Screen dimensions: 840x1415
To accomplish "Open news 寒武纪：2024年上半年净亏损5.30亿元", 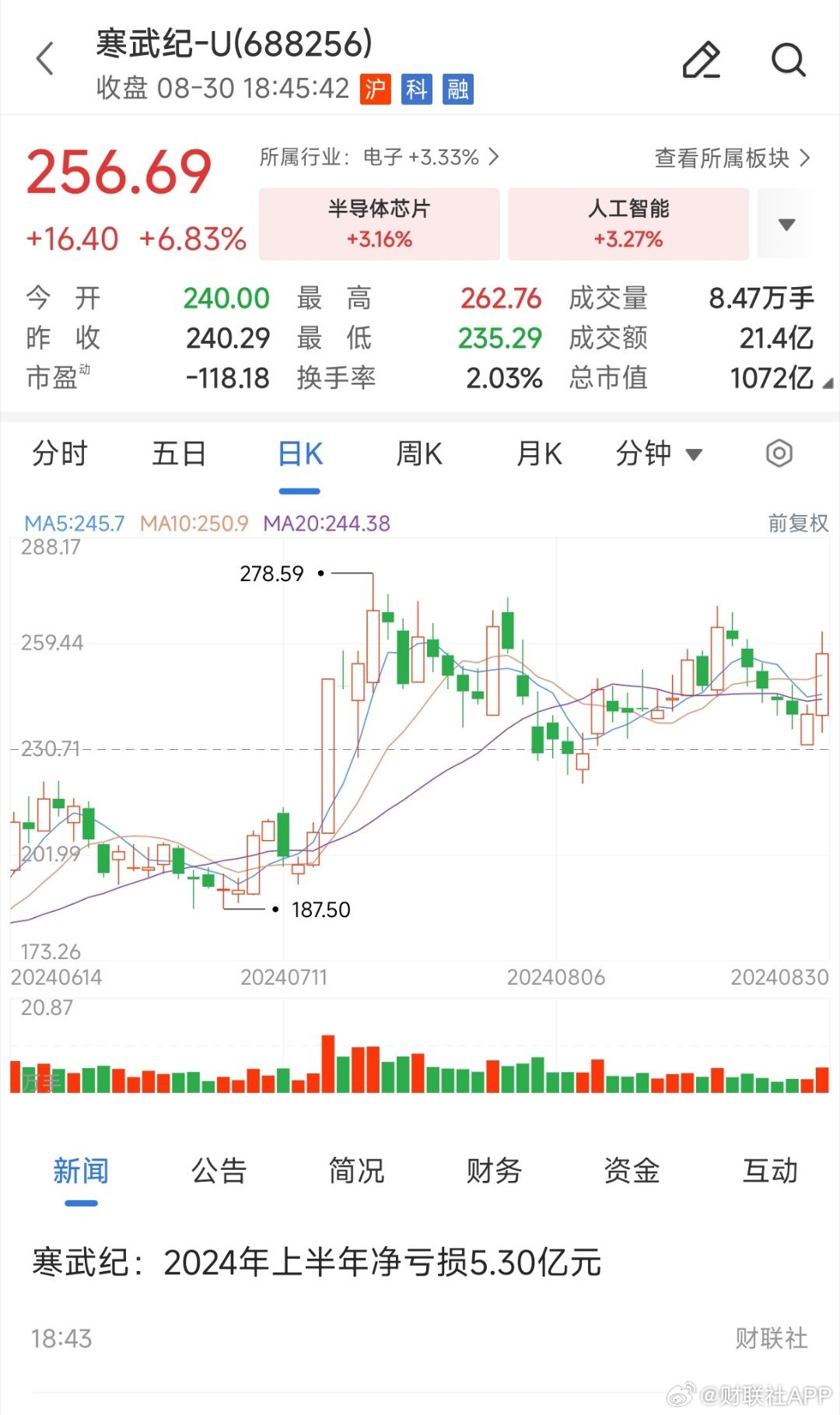I will pos(317,1262).
